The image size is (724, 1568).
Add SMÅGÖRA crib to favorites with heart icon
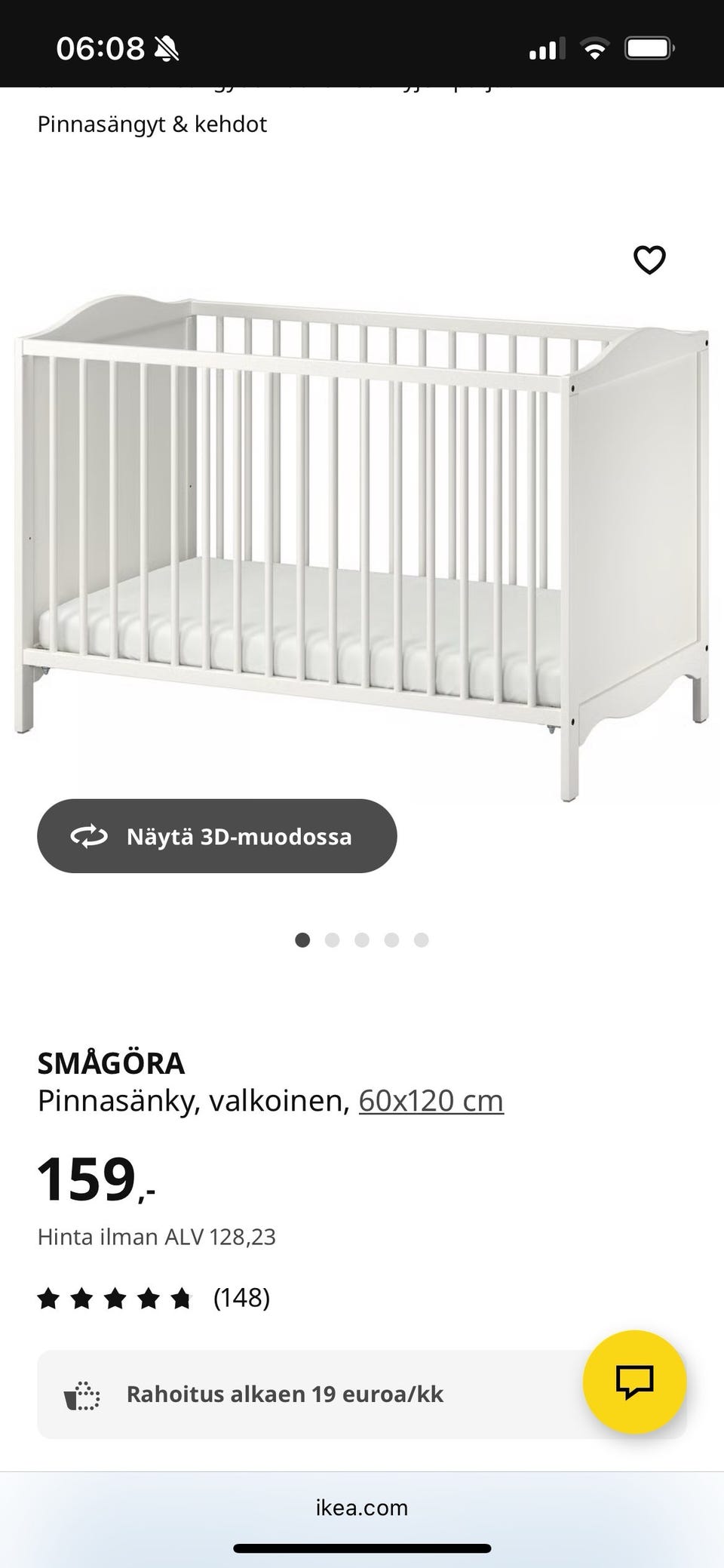pyautogui.click(x=649, y=260)
